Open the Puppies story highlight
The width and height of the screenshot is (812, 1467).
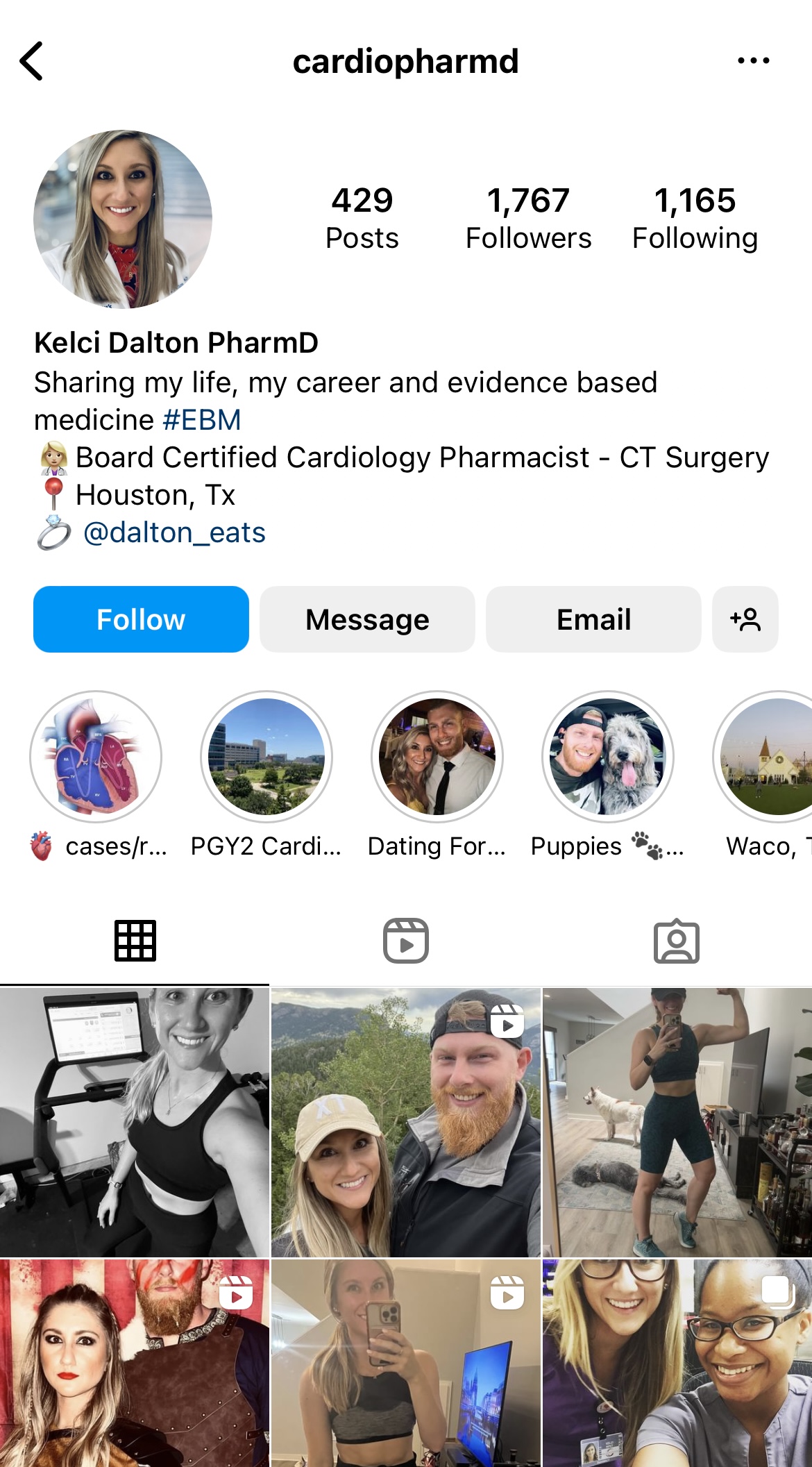[x=608, y=756]
